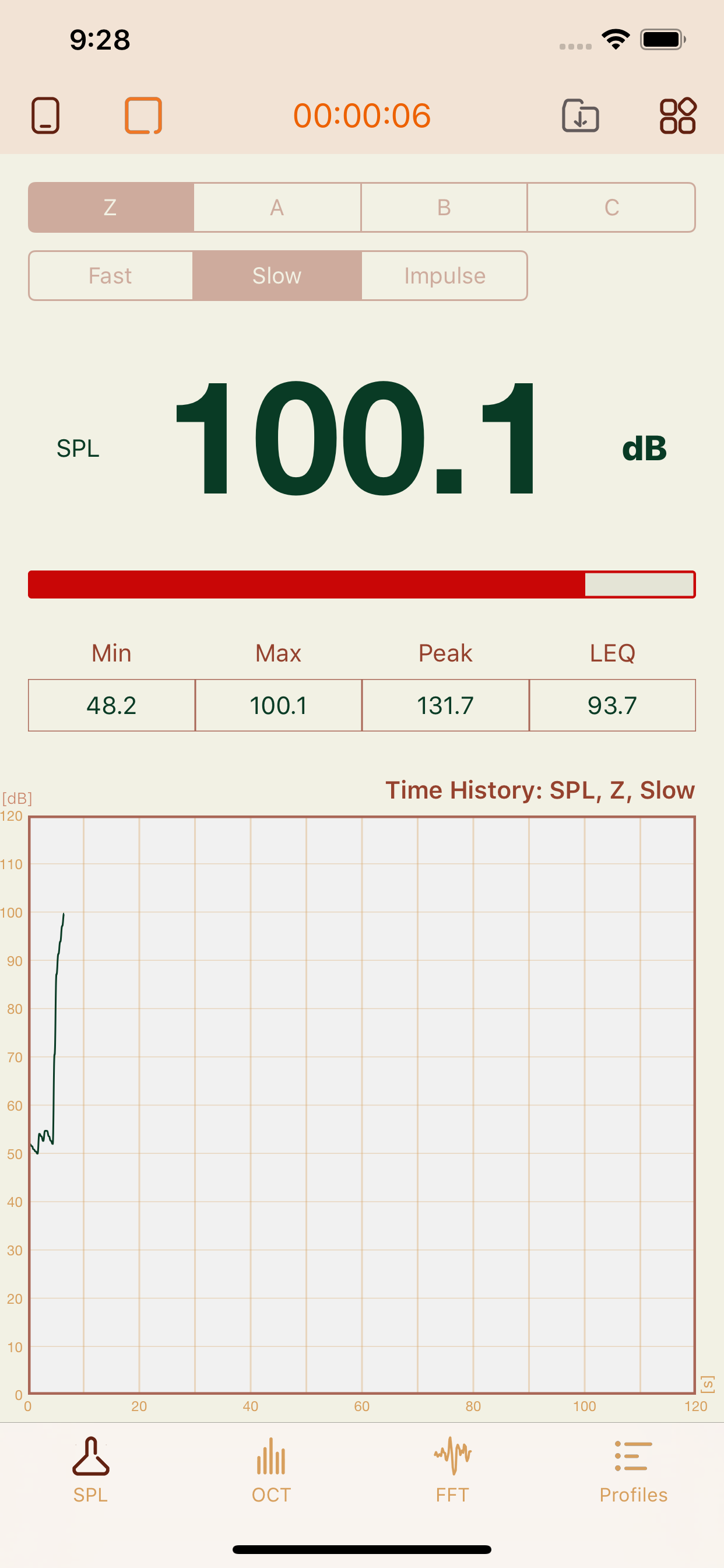This screenshot has width=724, height=1568.
Task: Open the SPL tab
Action: (x=91, y=1470)
